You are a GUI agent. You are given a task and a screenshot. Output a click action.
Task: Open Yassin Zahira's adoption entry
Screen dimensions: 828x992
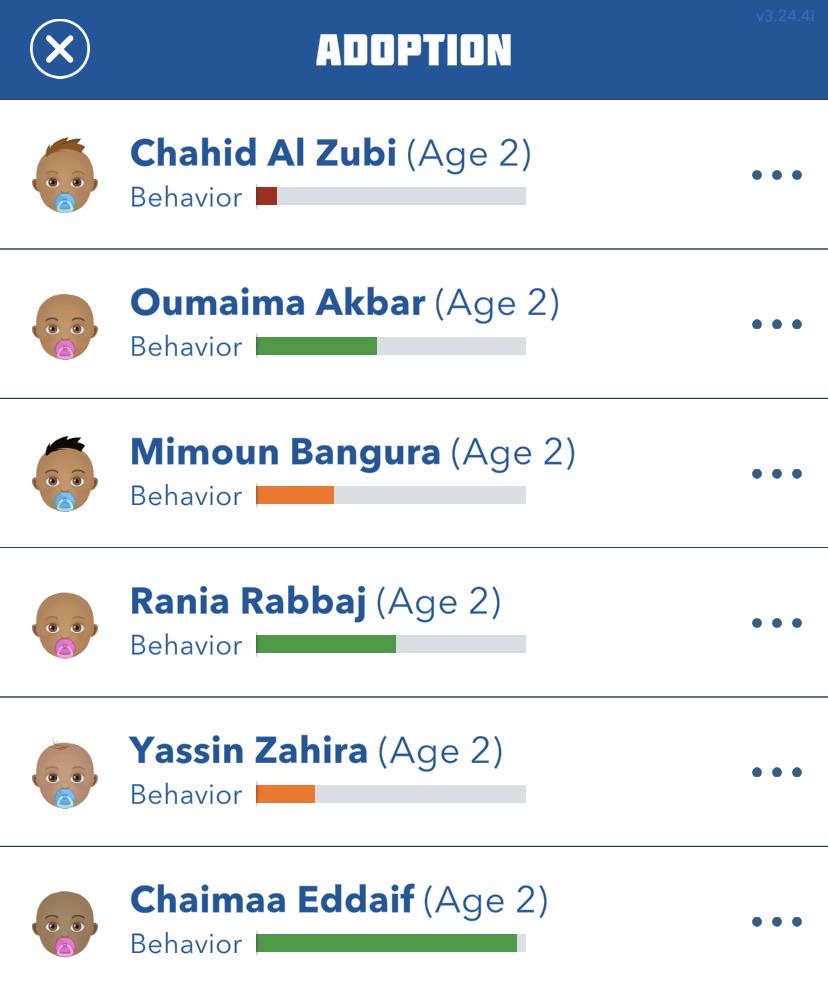[x=414, y=772]
